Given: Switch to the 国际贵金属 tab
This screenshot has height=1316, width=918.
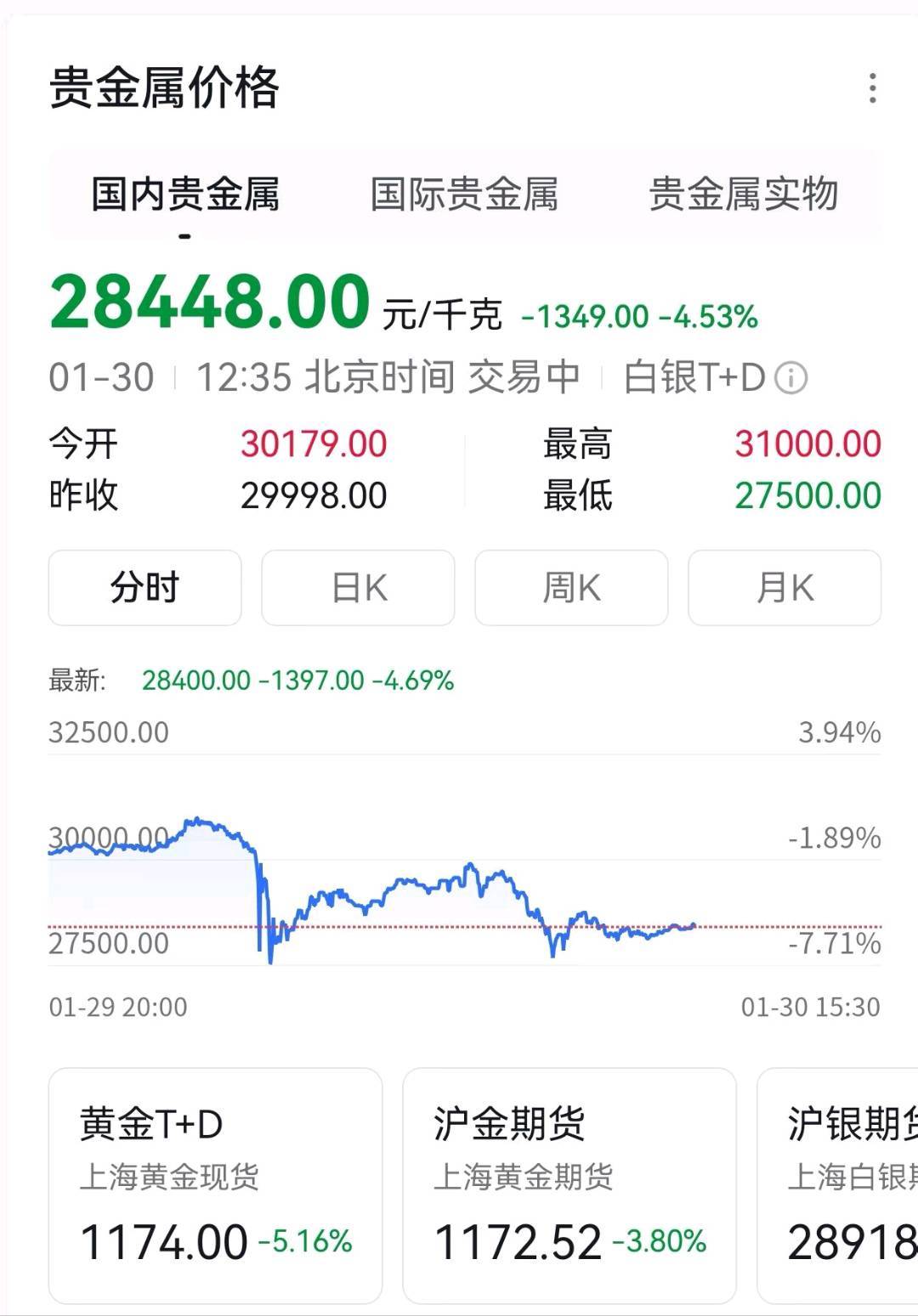Looking at the screenshot, I should tap(464, 195).
